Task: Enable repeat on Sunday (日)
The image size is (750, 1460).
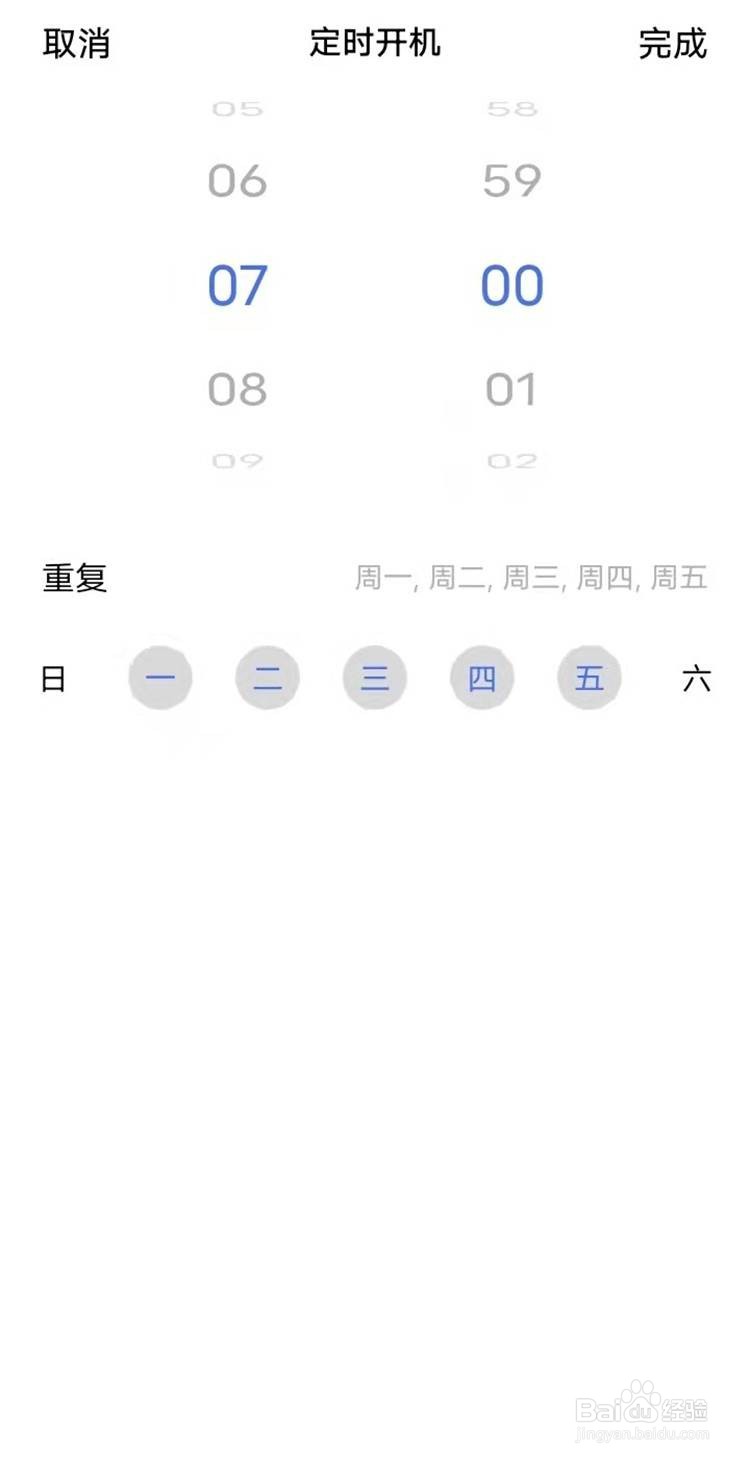Action: 53,679
